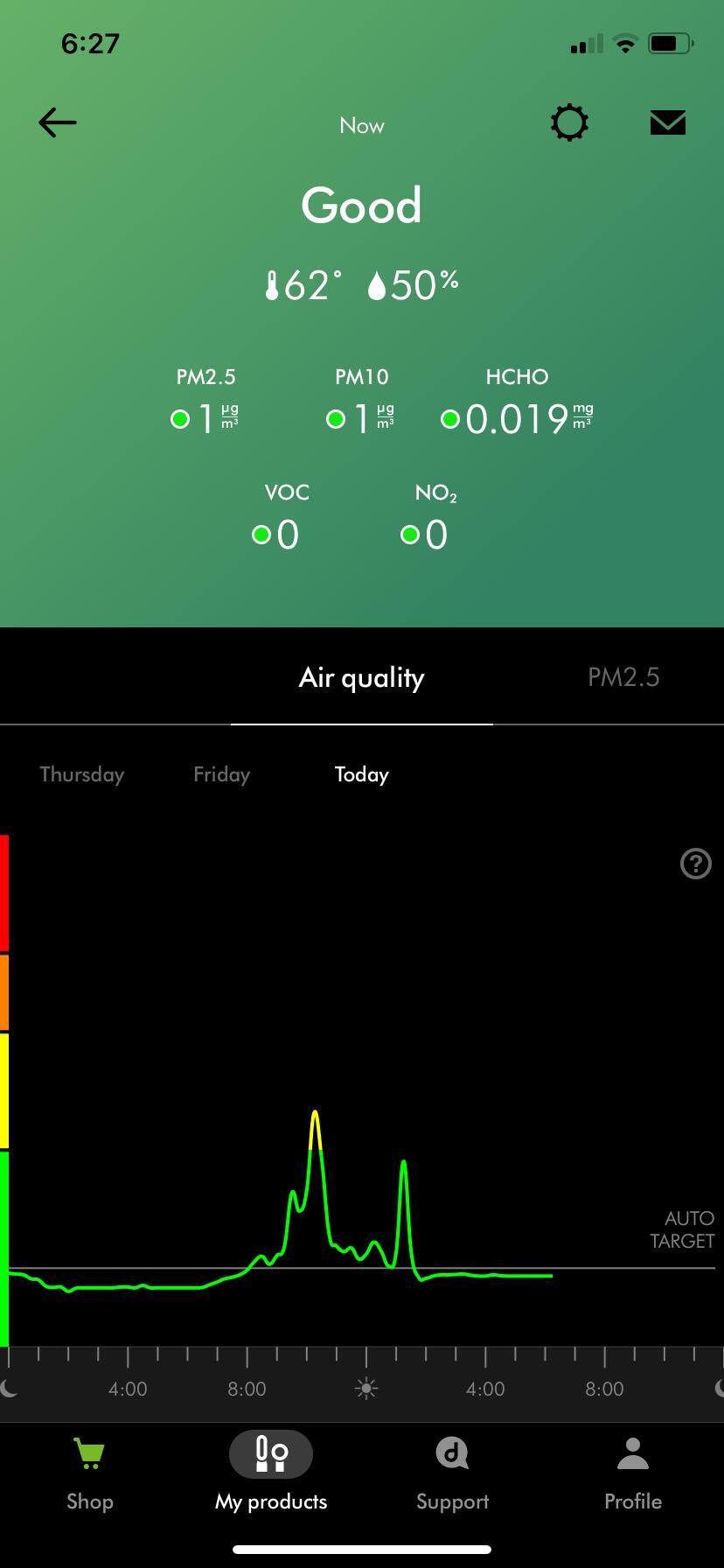Select Today's graph view
Viewport: 724px width, 1568px height.
point(361,774)
